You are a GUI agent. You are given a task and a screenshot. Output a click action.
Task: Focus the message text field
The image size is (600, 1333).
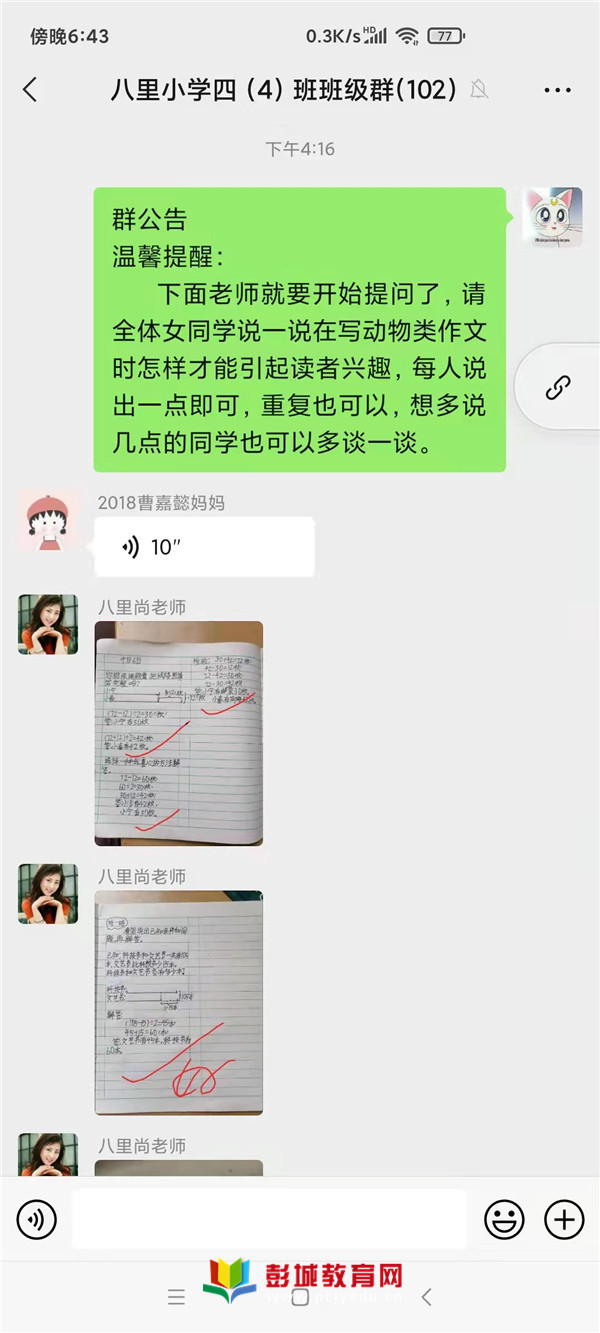pos(270,1219)
